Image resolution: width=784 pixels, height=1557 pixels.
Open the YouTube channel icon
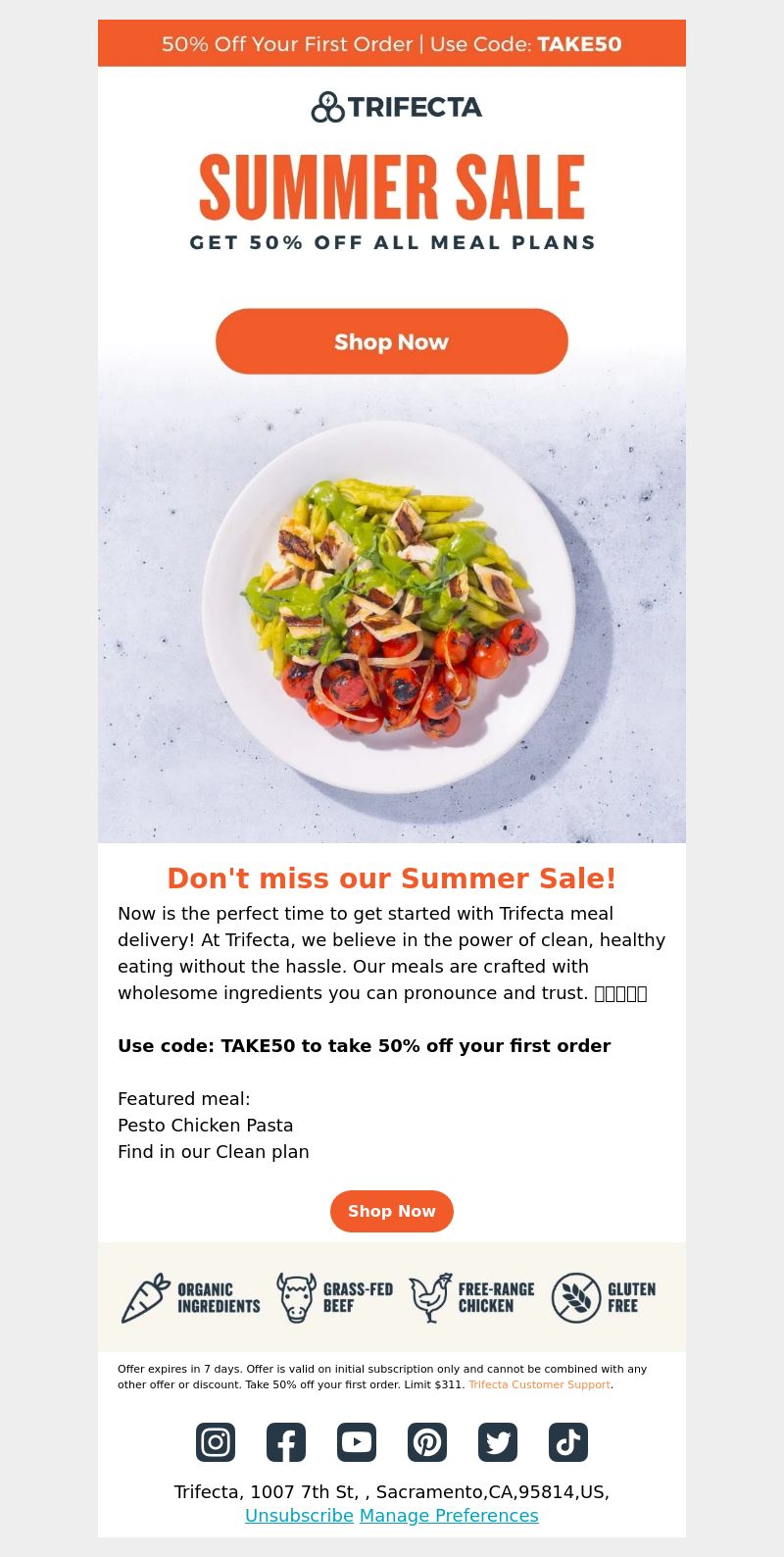(357, 1442)
